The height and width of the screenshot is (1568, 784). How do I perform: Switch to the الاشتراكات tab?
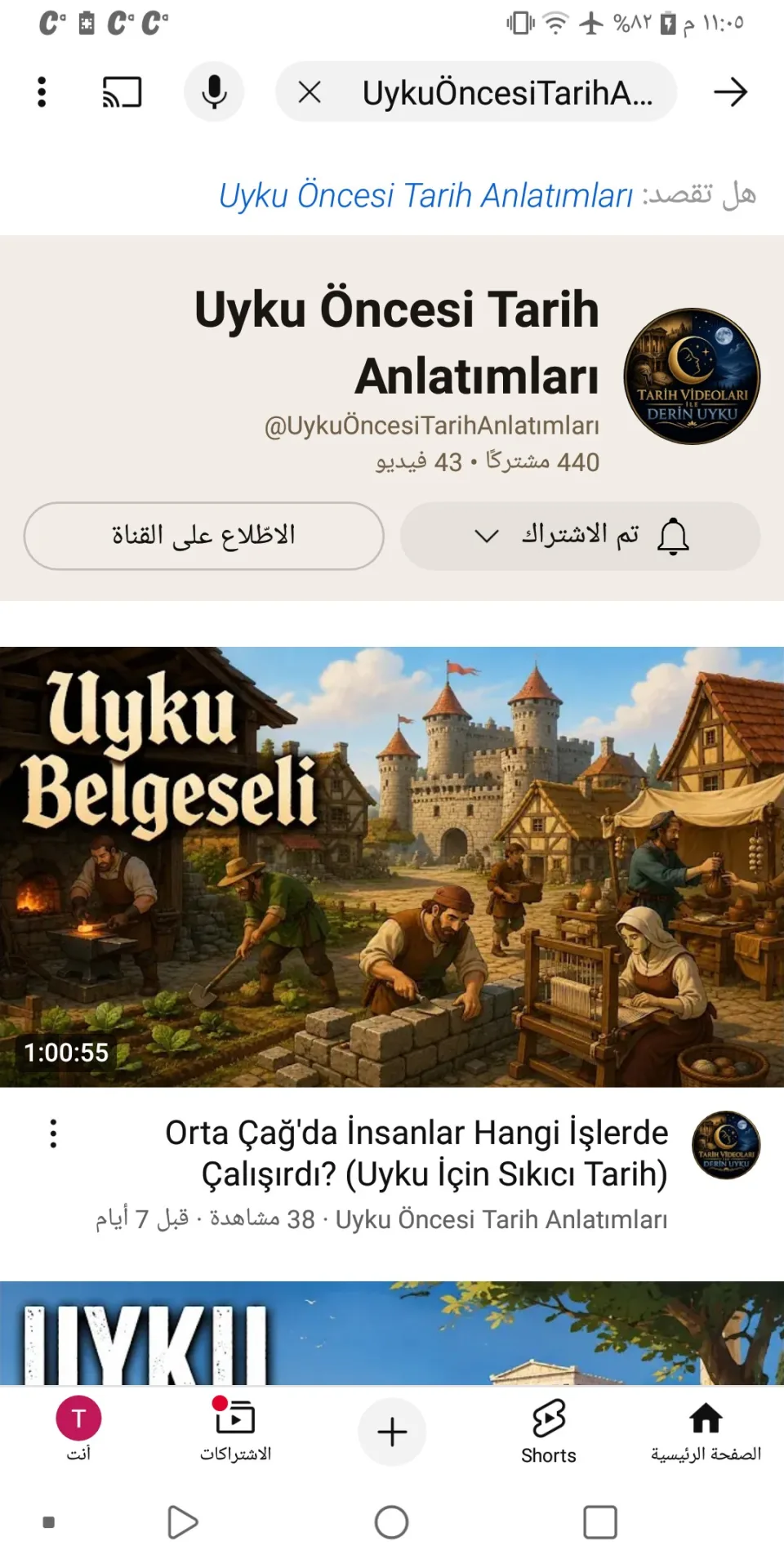pos(235,1432)
